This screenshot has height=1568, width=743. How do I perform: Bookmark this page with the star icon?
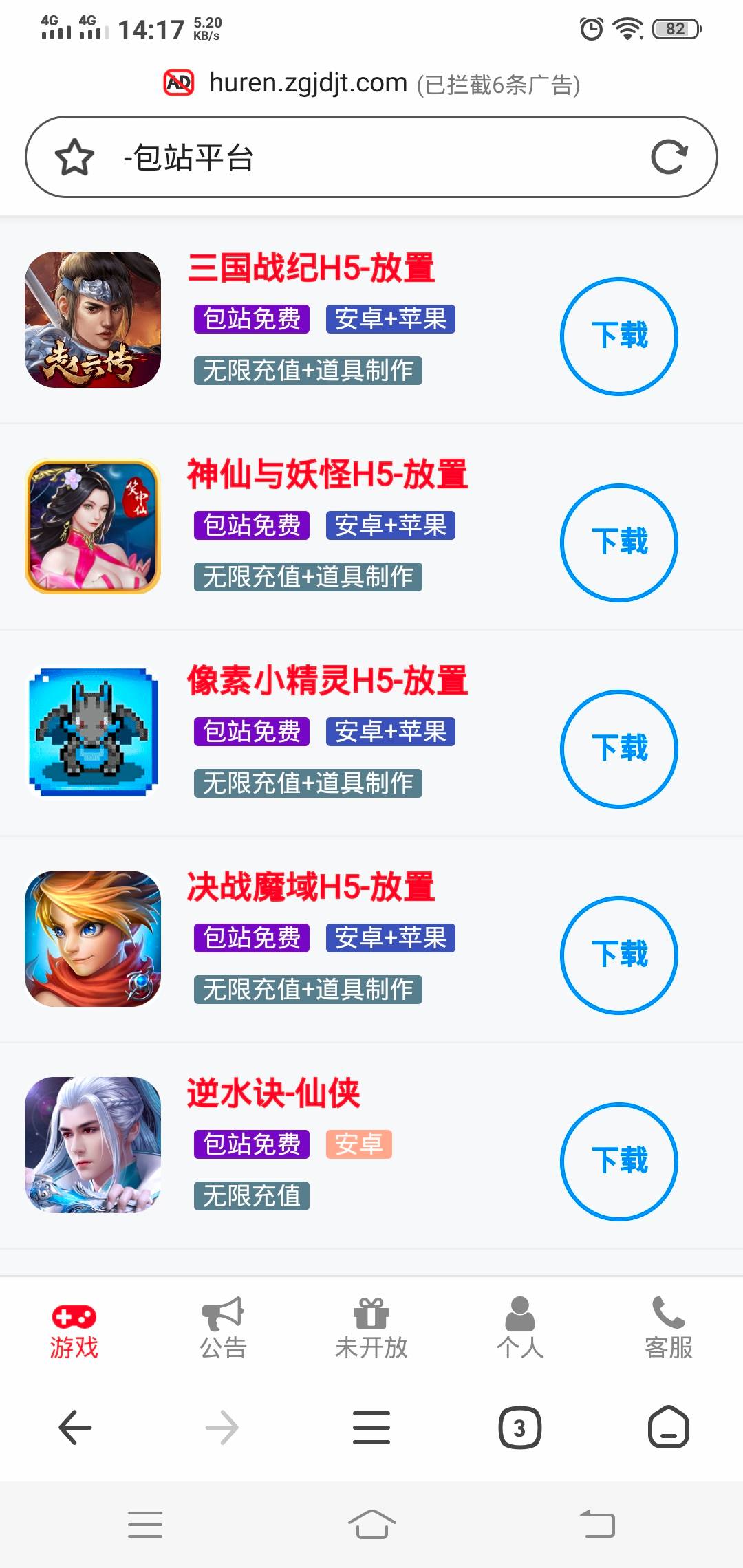(74, 157)
